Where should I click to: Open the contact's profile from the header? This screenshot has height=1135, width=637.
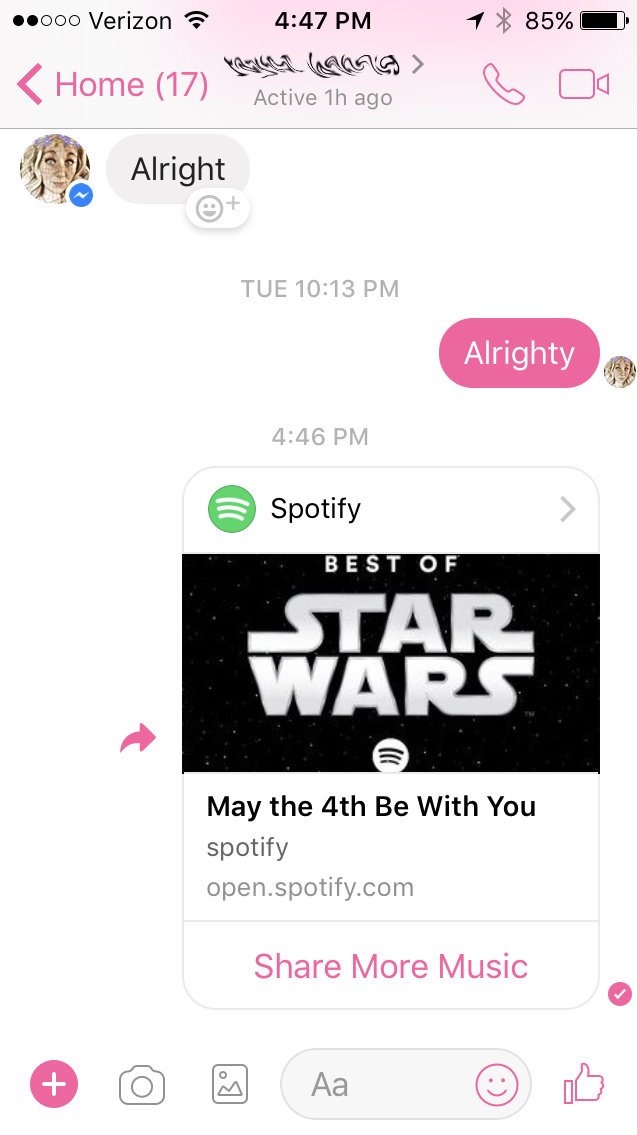click(324, 80)
